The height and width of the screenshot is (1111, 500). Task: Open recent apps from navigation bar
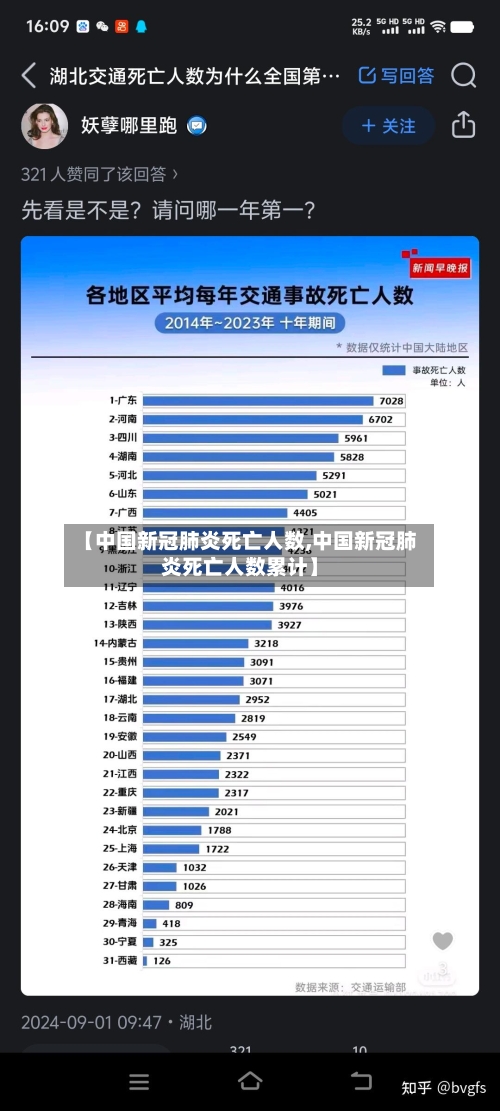[x=139, y=1081]
